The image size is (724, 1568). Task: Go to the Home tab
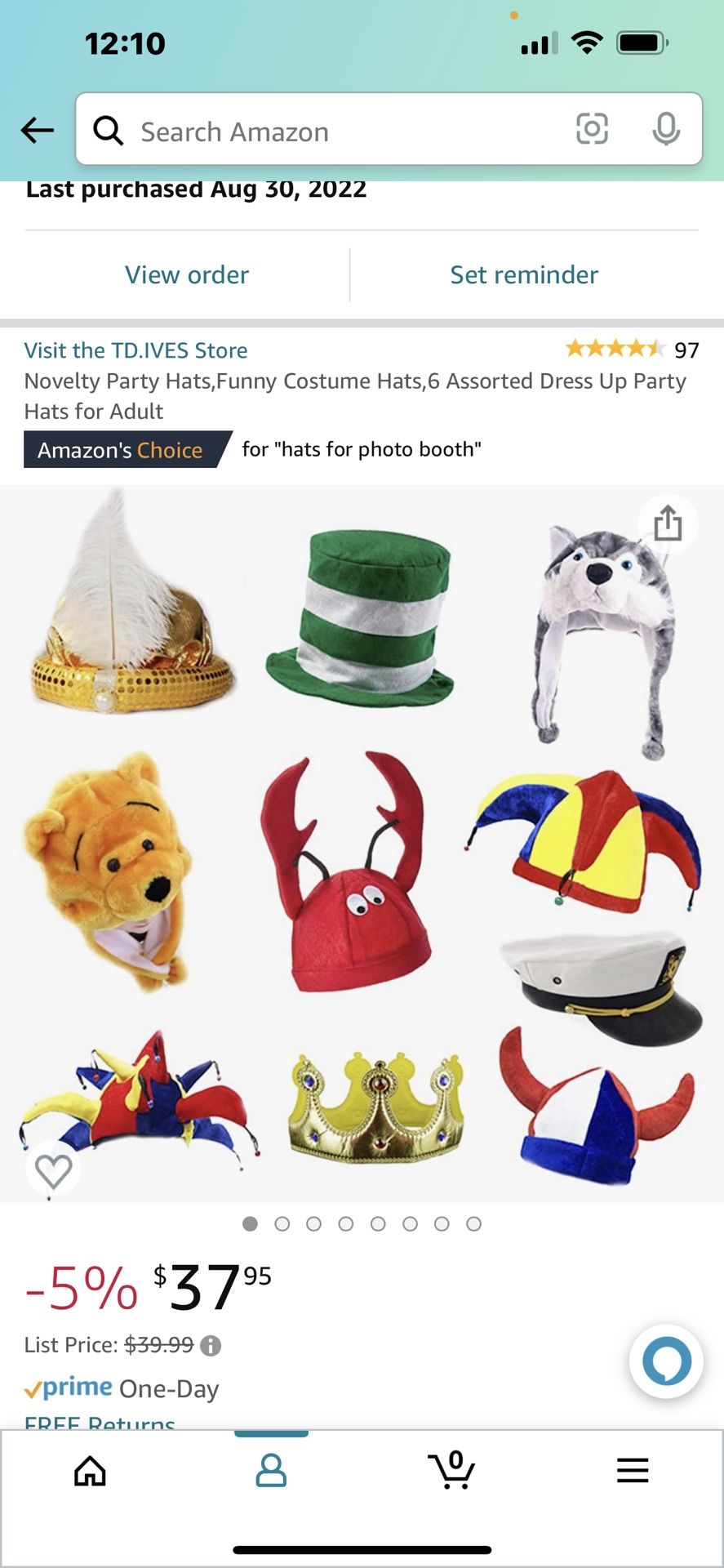pyautogui.click(x=90, y=1471)
